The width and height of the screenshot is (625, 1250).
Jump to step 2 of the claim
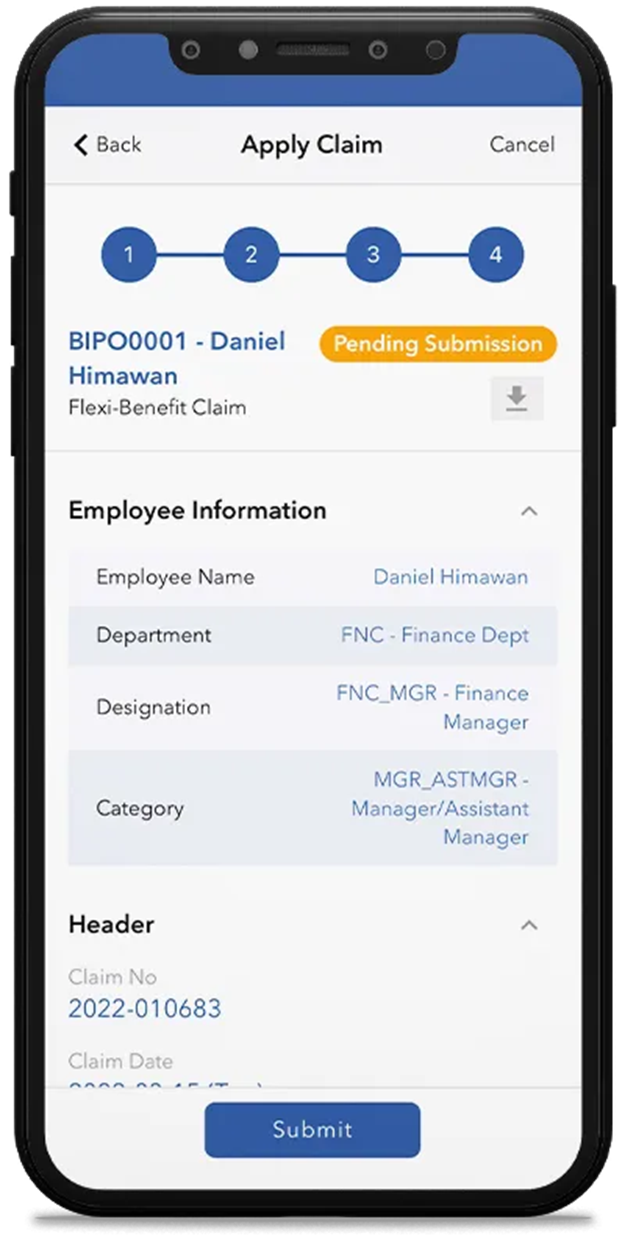(251, 255)
